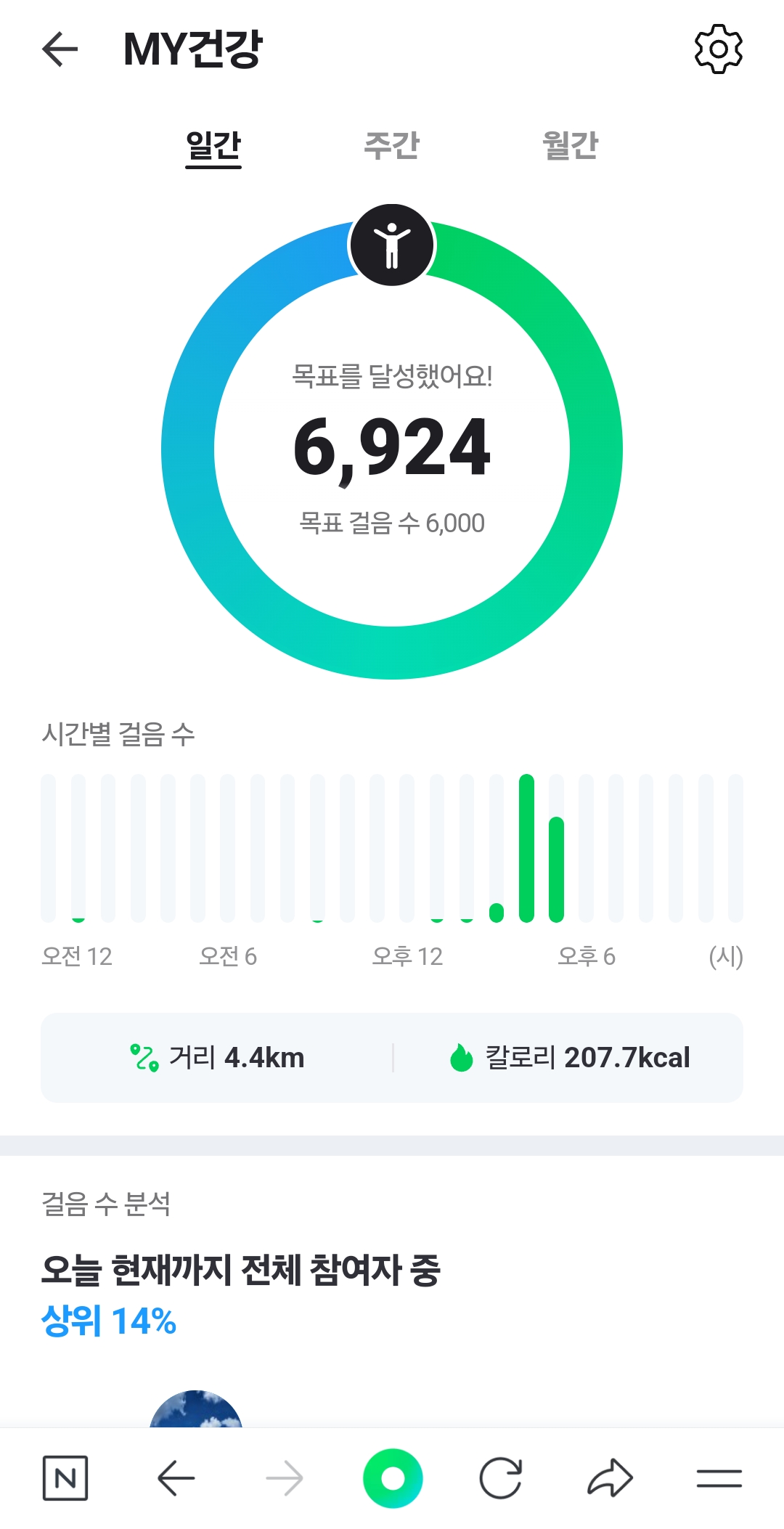Select the 일간 tab
The width and height of the screenshot is (784, 1529).
[x=213, y=145]
